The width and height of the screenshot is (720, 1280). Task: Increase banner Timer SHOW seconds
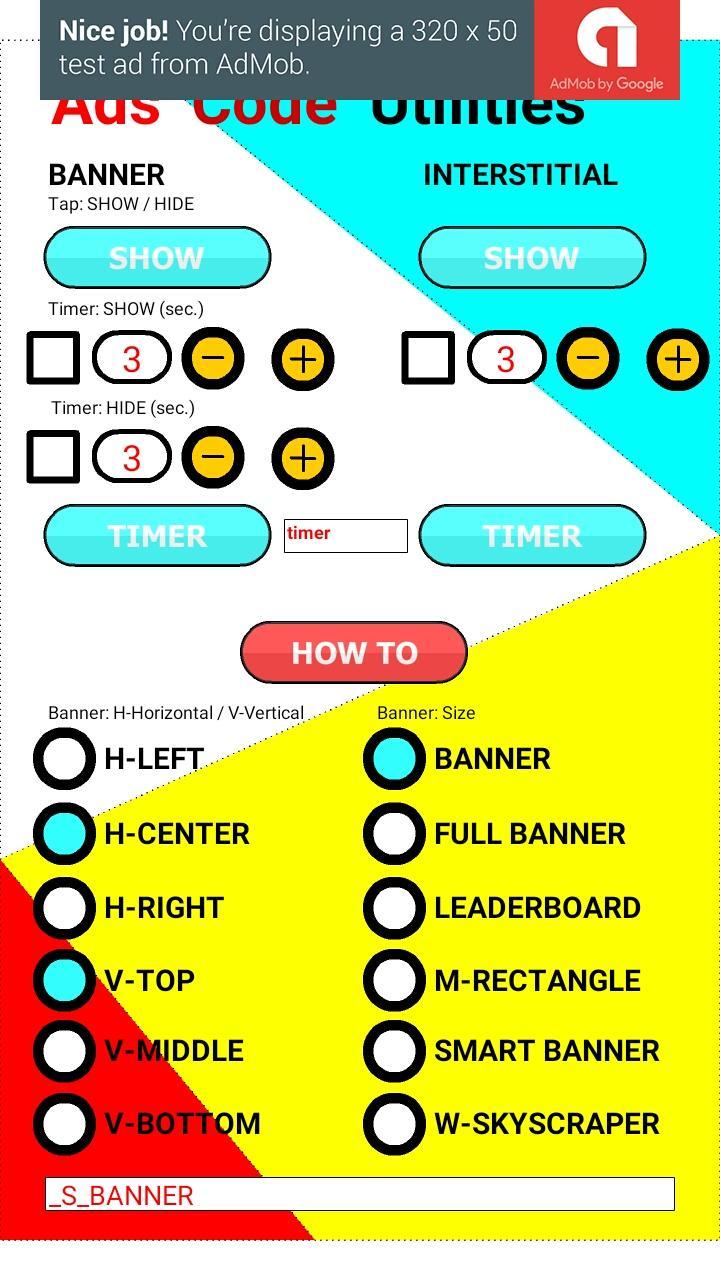(x=303, y=359)
